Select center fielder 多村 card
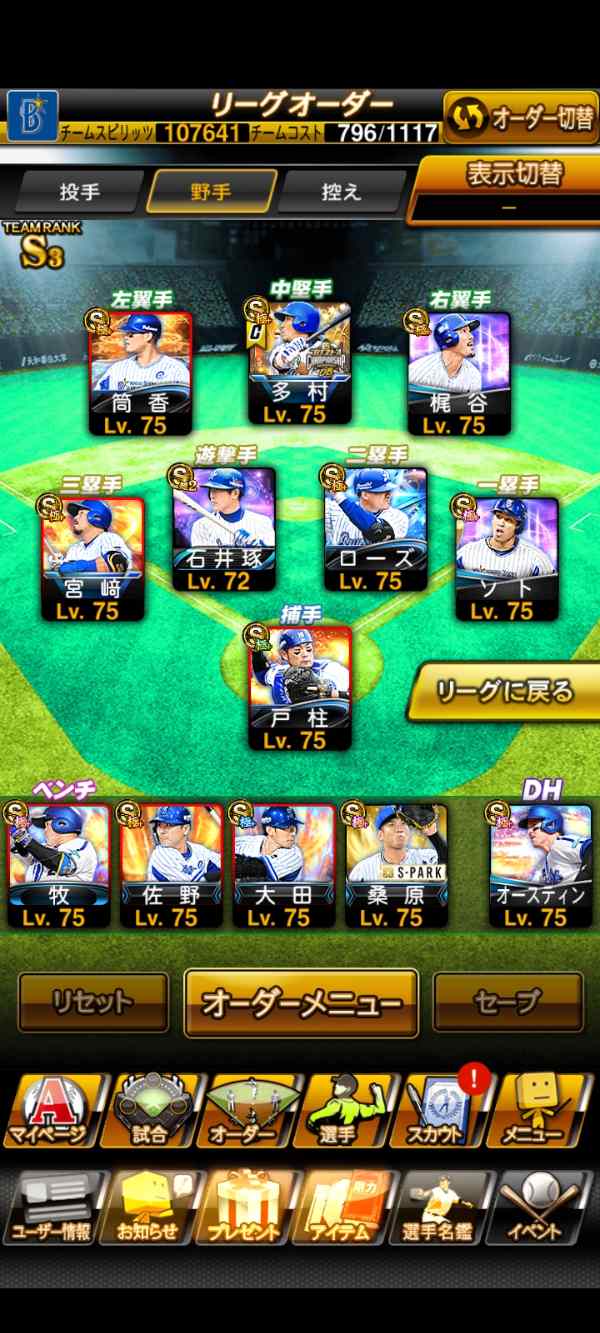The height and width of the screenshot is (1333, 600). (300, 362)
